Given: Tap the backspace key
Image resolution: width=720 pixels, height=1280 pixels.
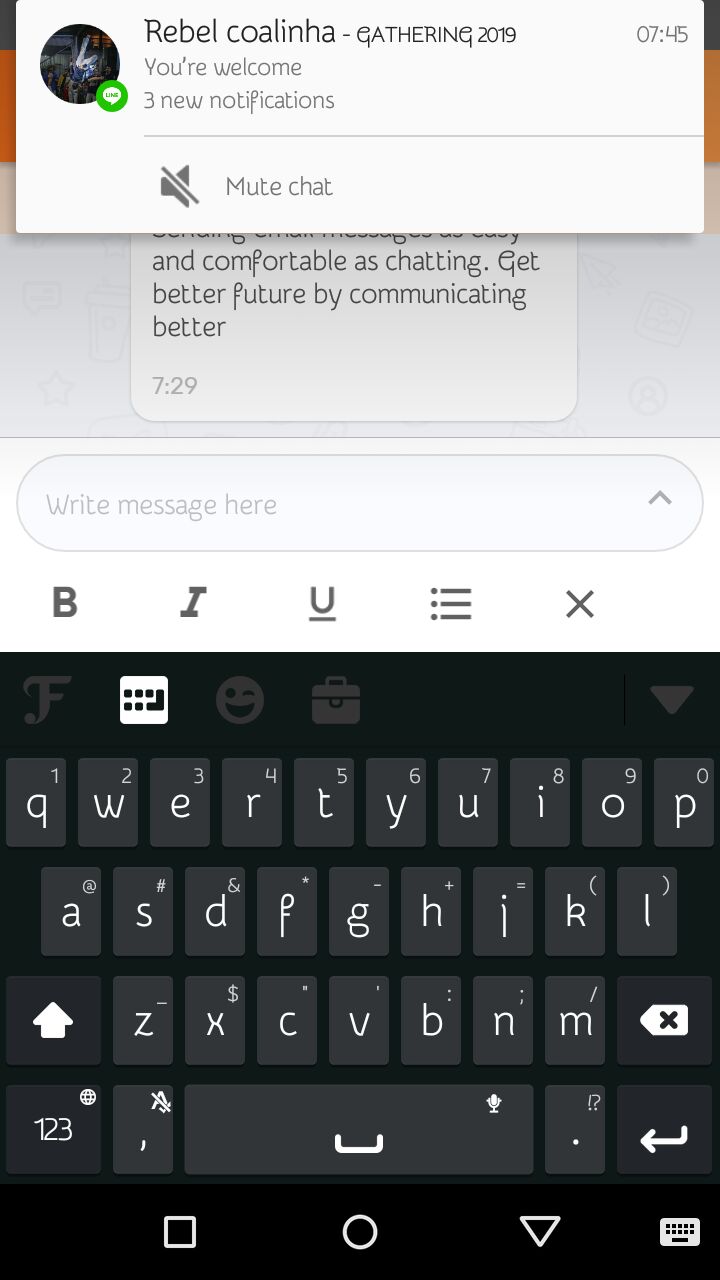Looking at the screenshot, I should click(664, 1020).
